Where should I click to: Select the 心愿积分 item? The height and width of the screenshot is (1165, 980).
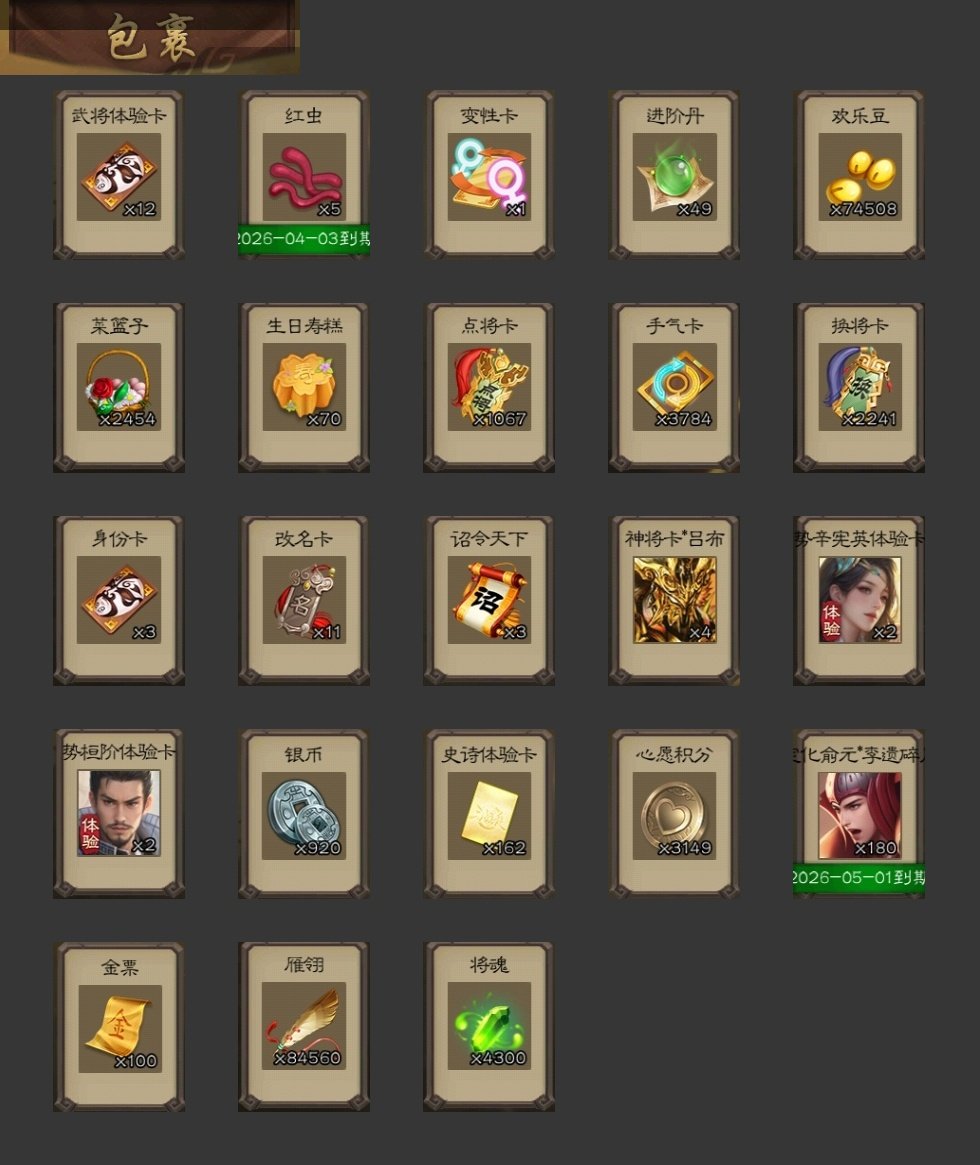[674, 814]
